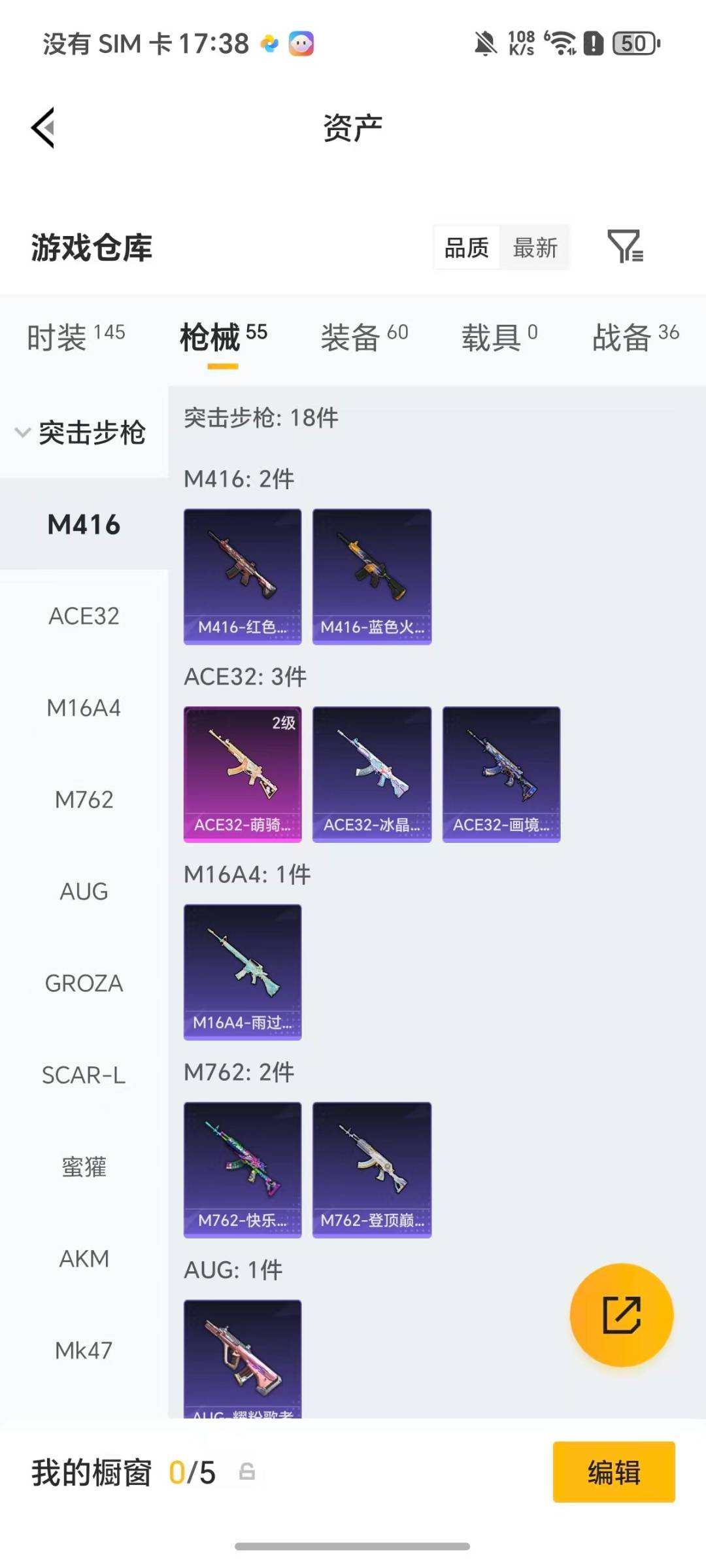
Task: Tap 编辑 to edit my showcase
Action: [613, 1472]
